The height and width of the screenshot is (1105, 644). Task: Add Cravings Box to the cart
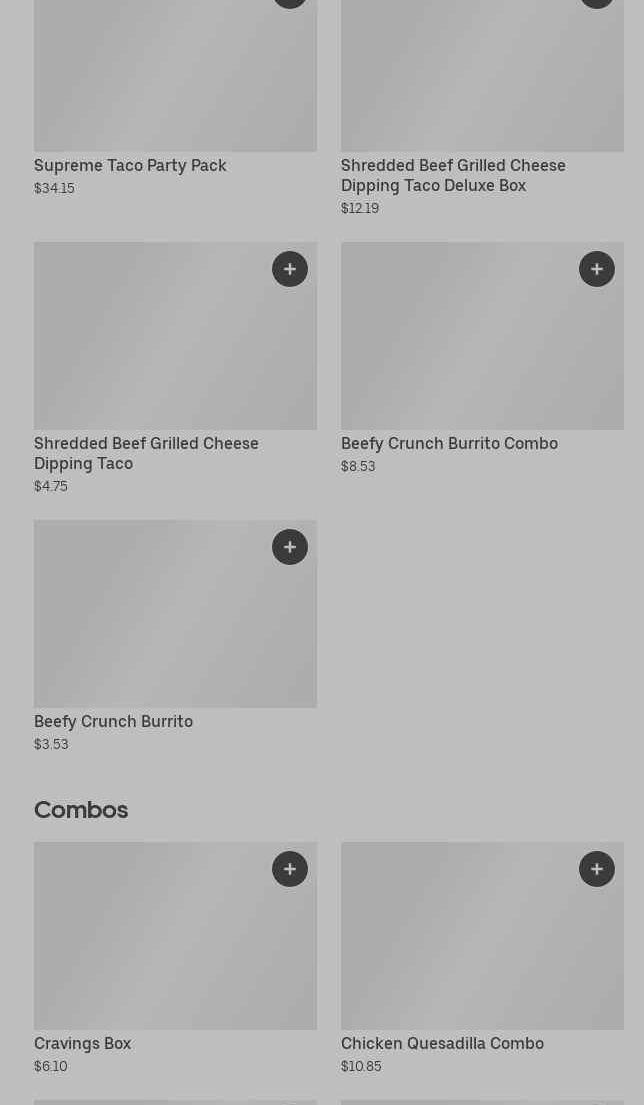[x=290, y=869]
